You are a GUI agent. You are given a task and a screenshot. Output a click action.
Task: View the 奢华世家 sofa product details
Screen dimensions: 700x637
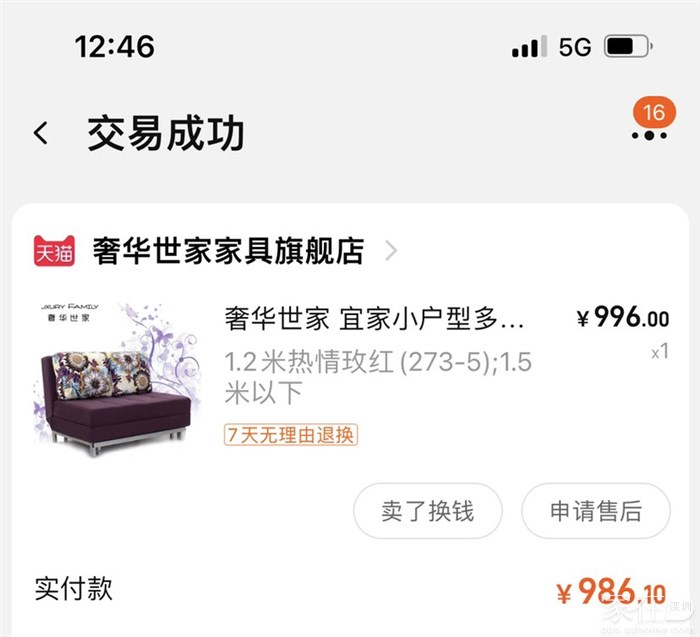375,319
